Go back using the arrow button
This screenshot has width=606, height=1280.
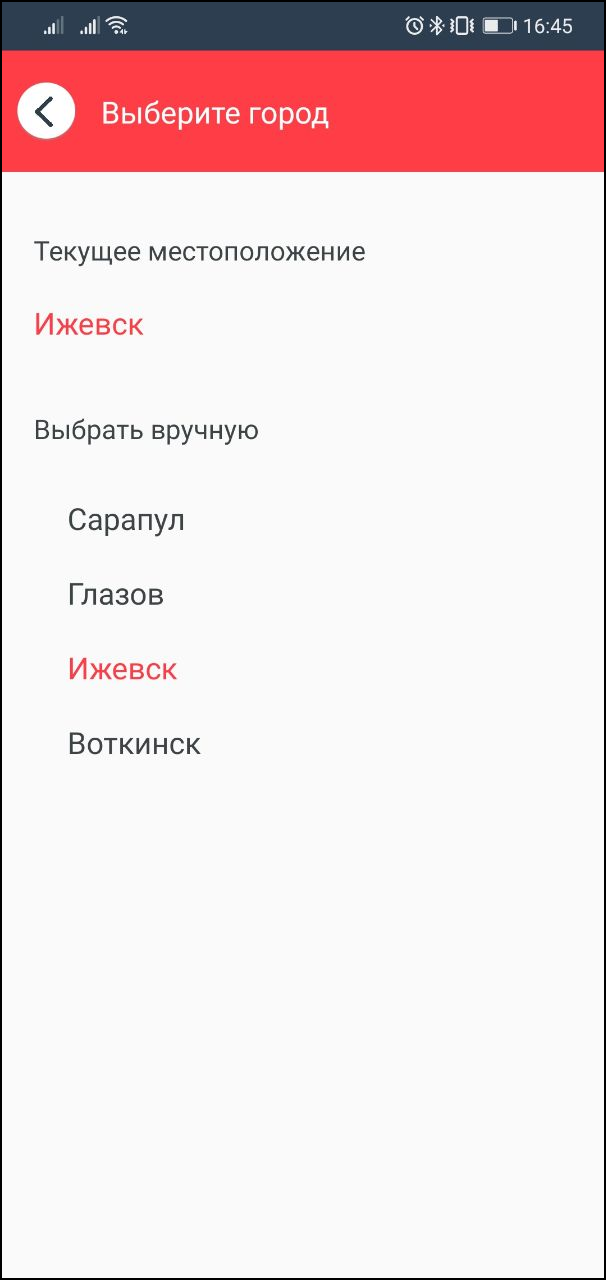pyautogui.click(x=46, y=111)
